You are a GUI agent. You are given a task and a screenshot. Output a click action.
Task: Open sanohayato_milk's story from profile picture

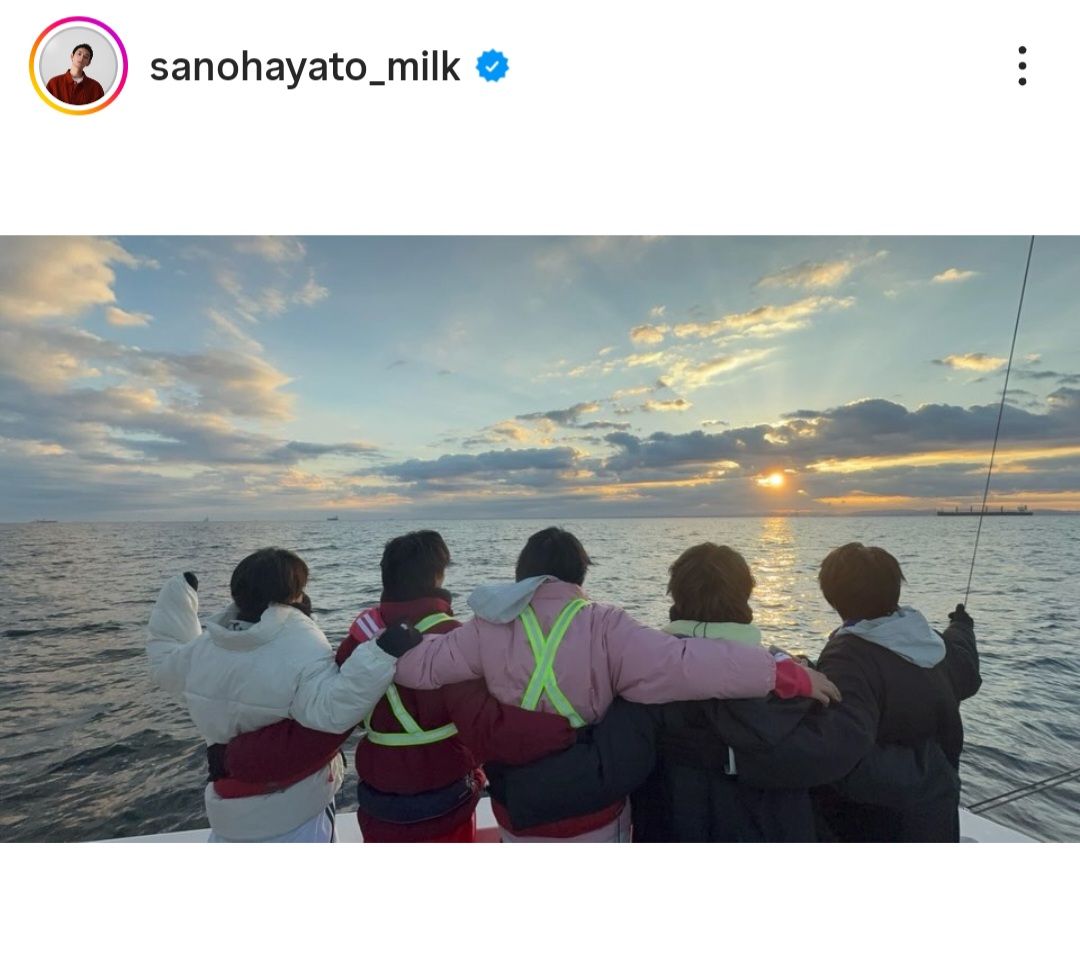(x=78, y=66)
